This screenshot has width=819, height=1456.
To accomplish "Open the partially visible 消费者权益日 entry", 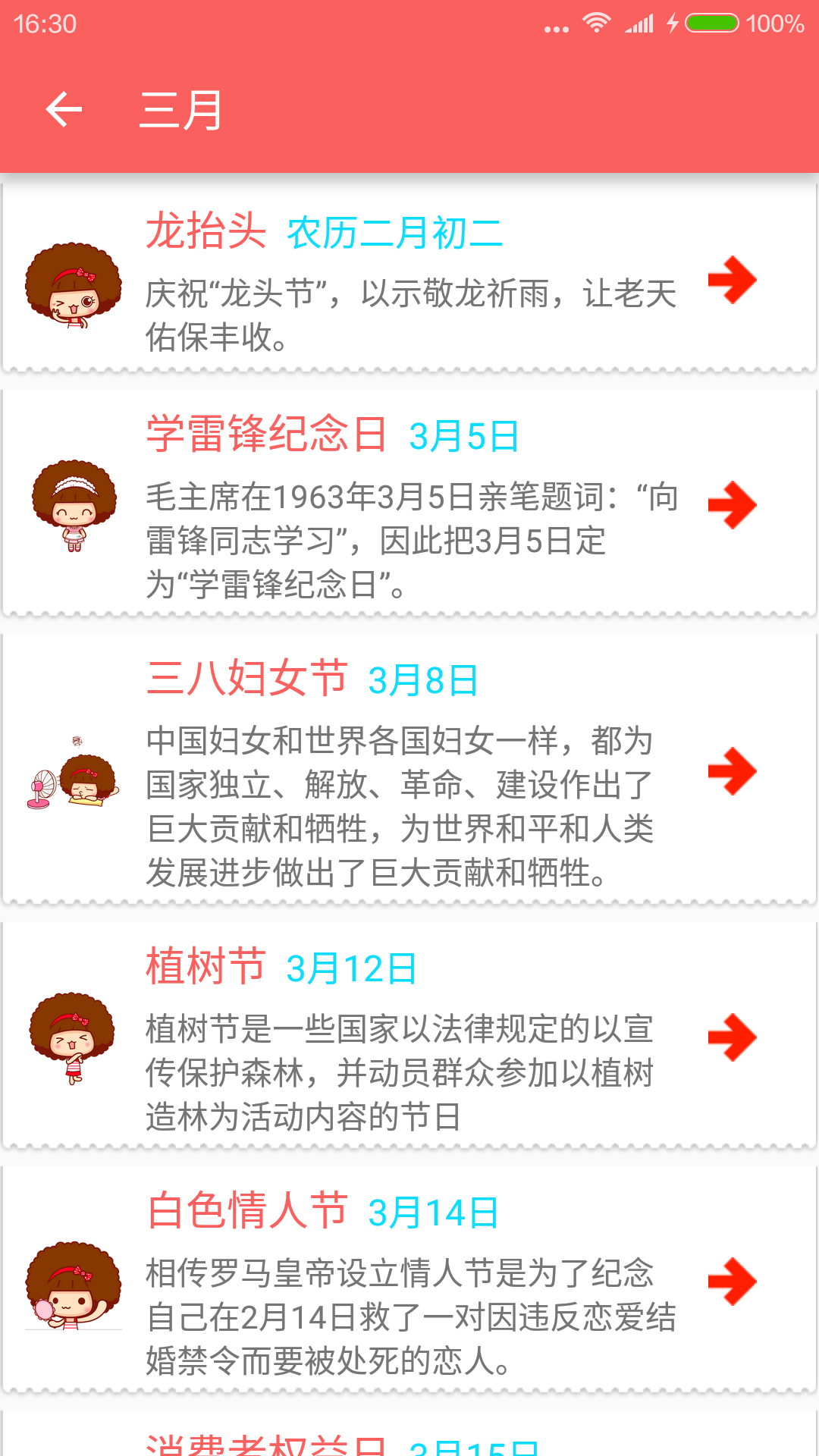I will click(x=409, y=1439).
